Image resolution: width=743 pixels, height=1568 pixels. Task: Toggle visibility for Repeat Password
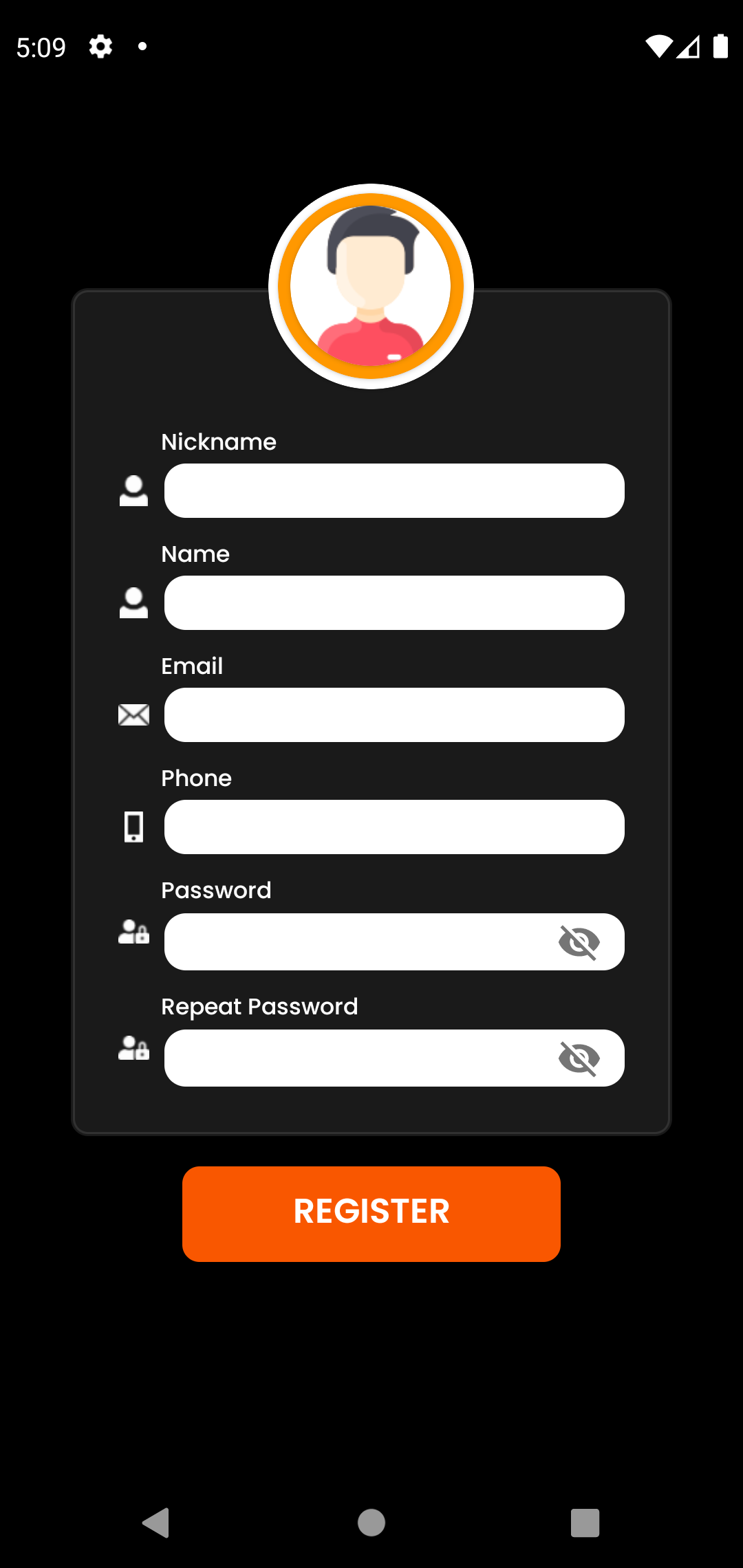(579, 1058)
